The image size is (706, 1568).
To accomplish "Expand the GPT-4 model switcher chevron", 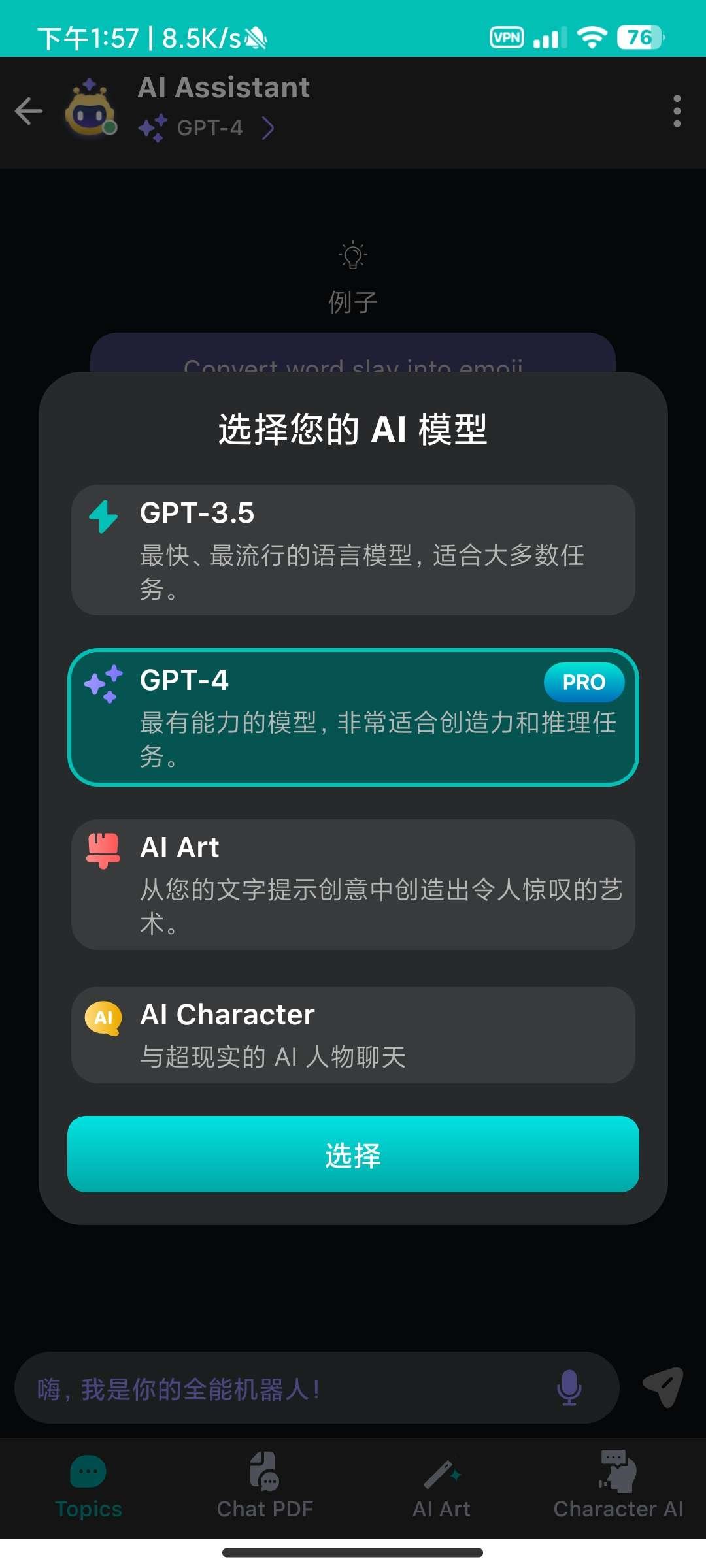I will (268, 128).
